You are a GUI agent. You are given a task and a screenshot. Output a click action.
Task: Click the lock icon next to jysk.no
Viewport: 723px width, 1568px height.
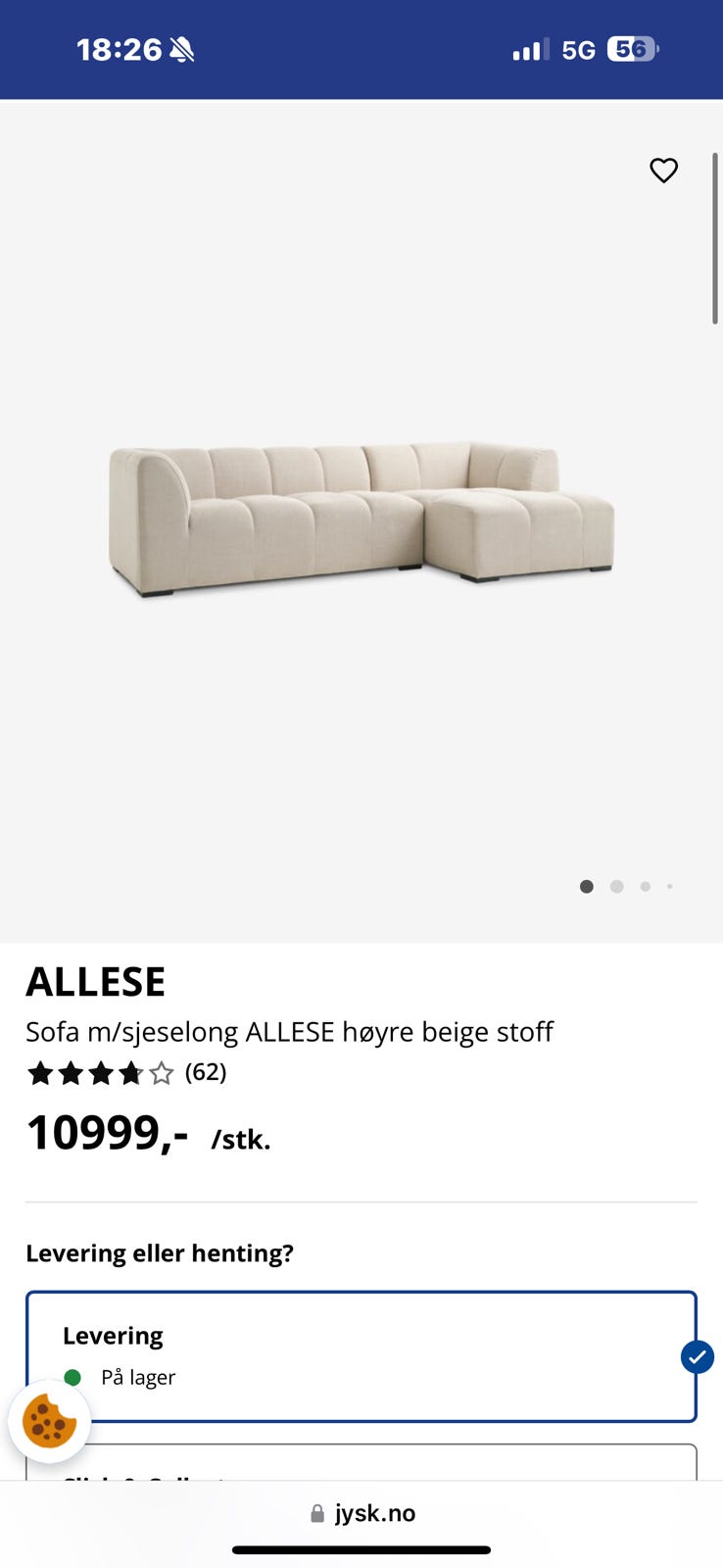click(x=315, y=1512)
